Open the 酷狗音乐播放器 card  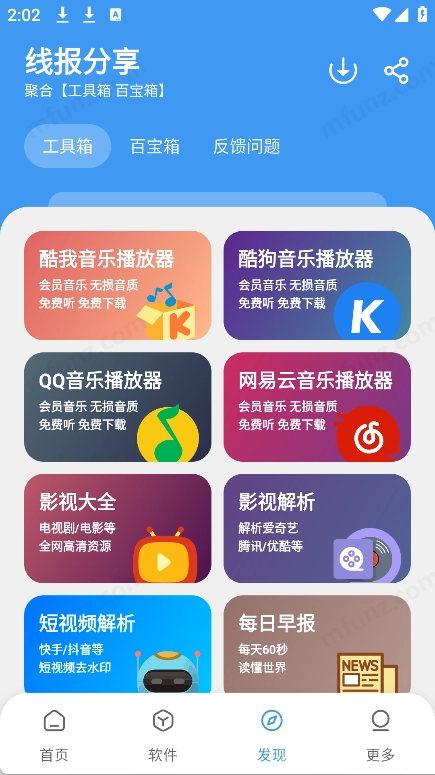(317, 285)
